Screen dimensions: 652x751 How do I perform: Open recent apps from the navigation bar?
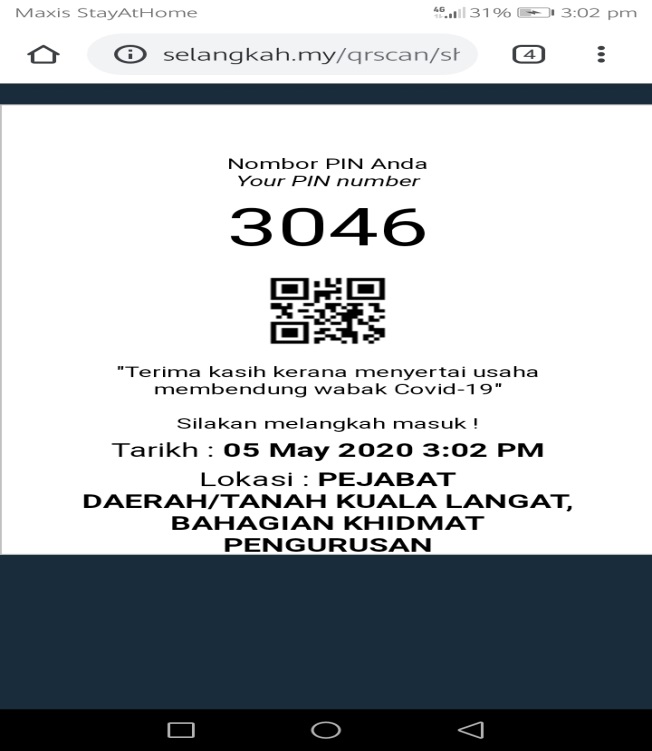[180, 729]
